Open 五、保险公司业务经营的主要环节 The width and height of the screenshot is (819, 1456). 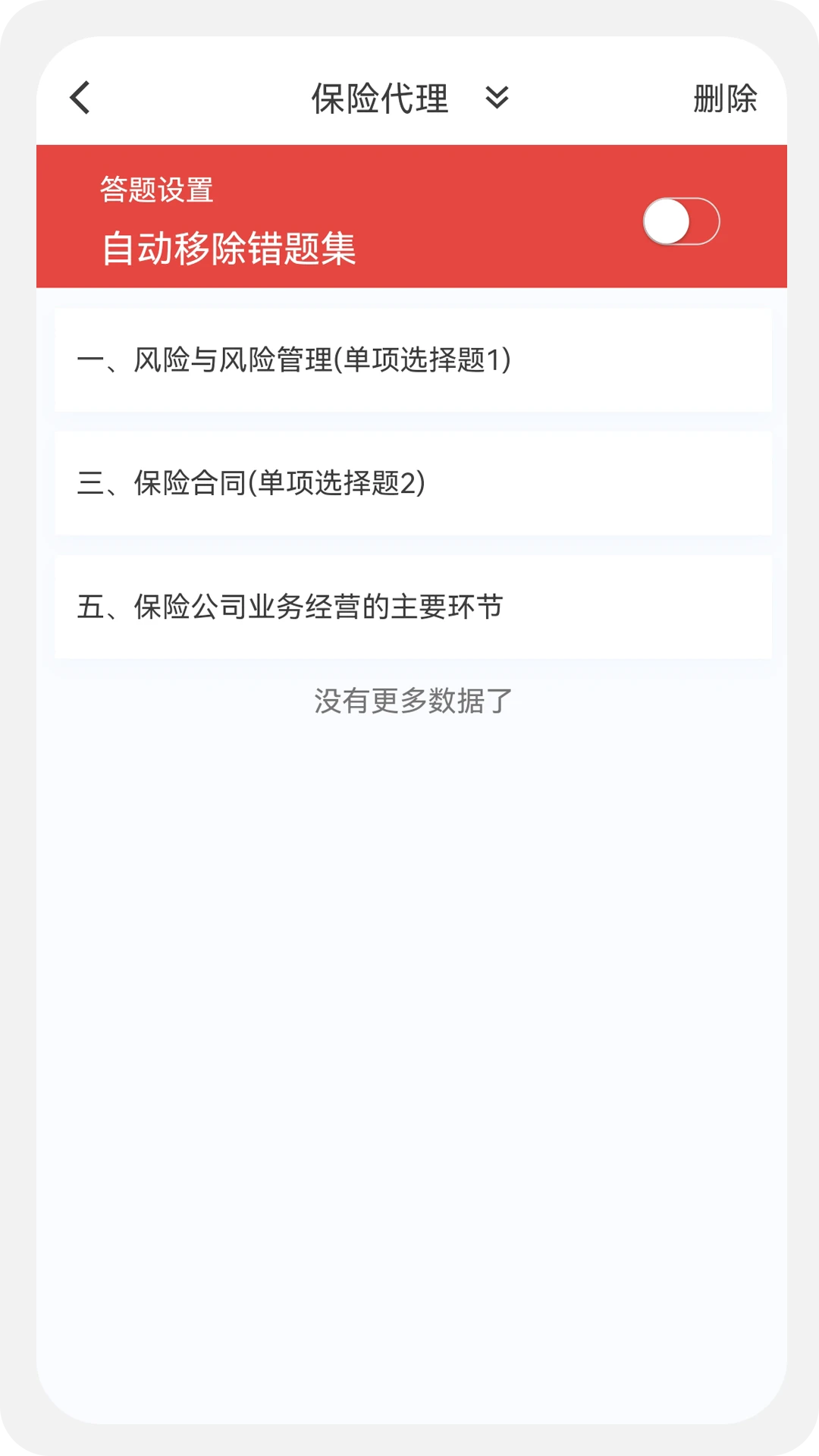coord(413,607)
